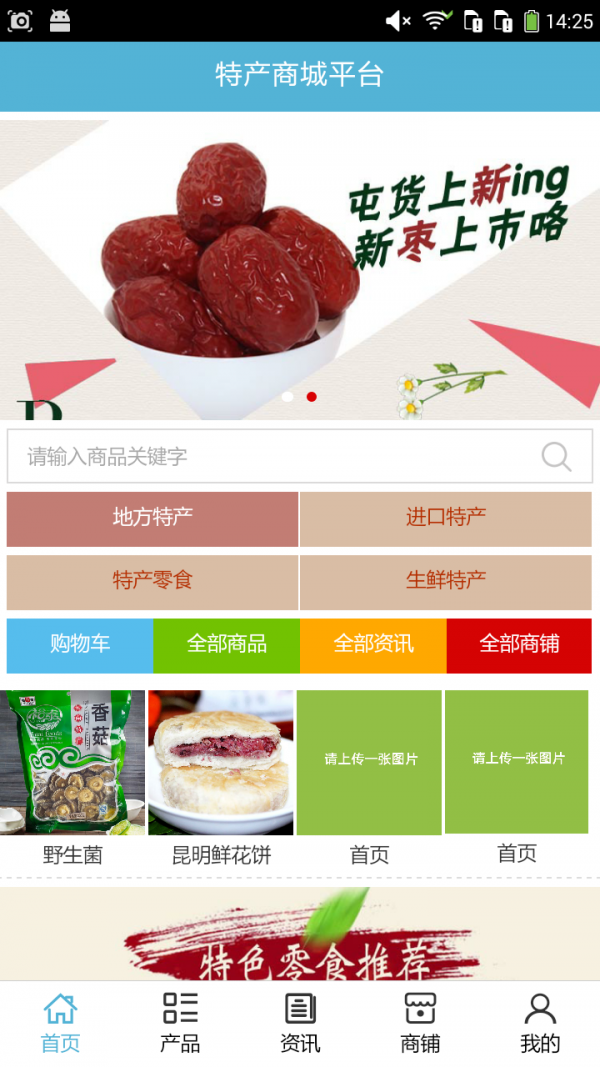This screenshot has height=1067, width=600.
Task: Focus the product keyword search field
Action: [x=270, y=457]
